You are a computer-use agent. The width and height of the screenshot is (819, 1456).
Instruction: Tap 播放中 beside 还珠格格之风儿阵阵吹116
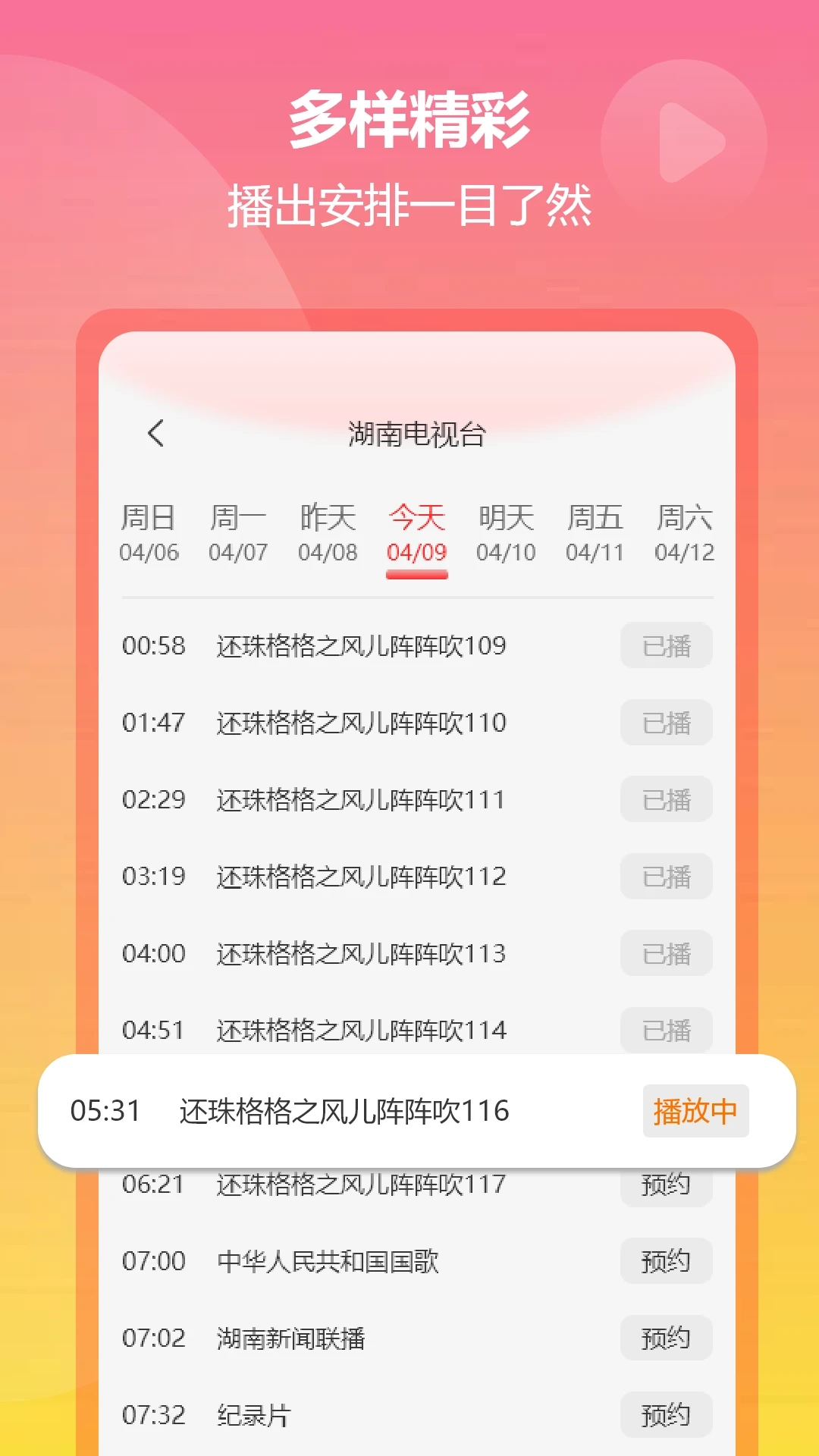coord(695,1110)
